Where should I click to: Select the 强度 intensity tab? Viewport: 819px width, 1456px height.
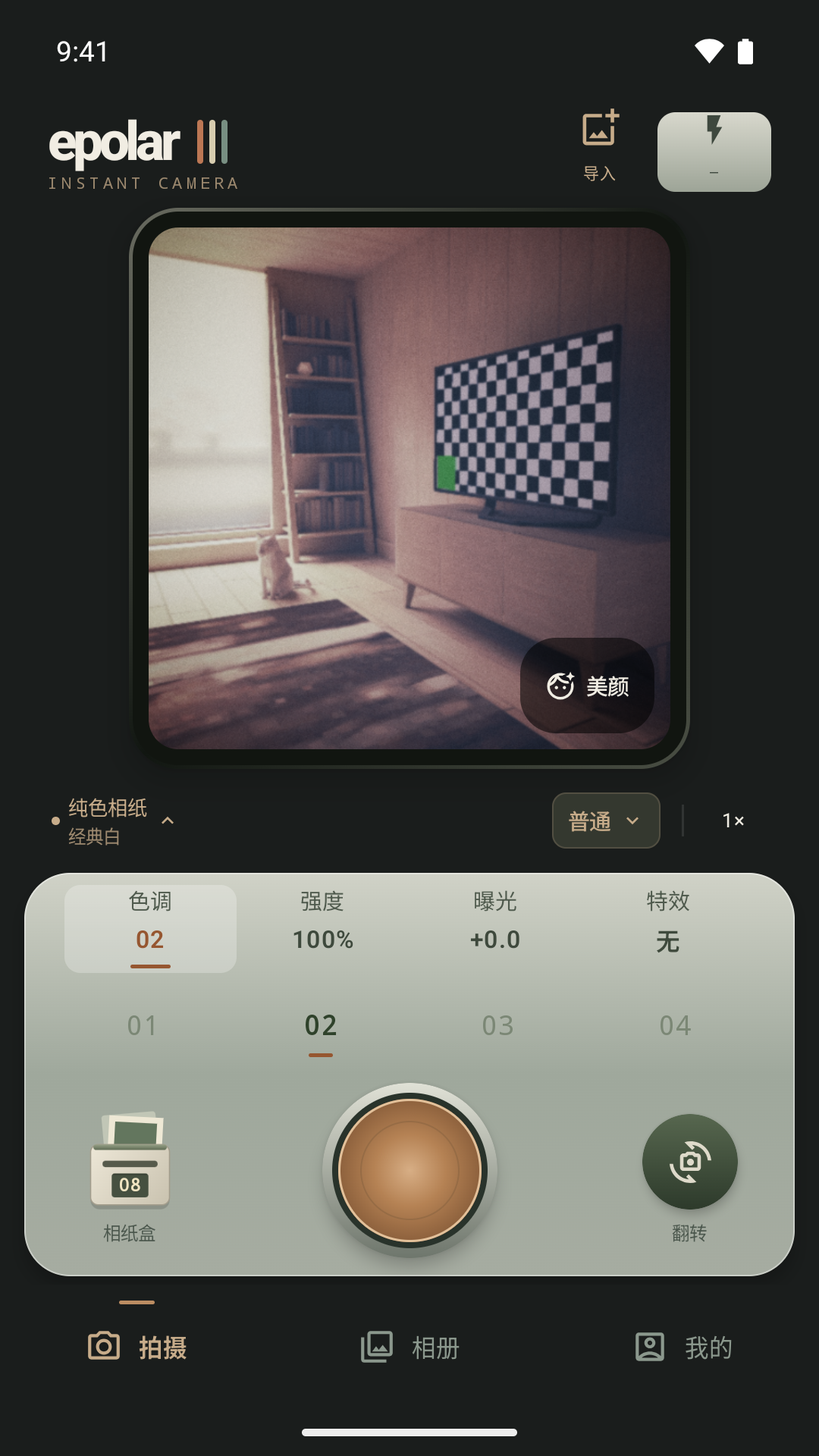pyautogui.click(x=323, y=928)
